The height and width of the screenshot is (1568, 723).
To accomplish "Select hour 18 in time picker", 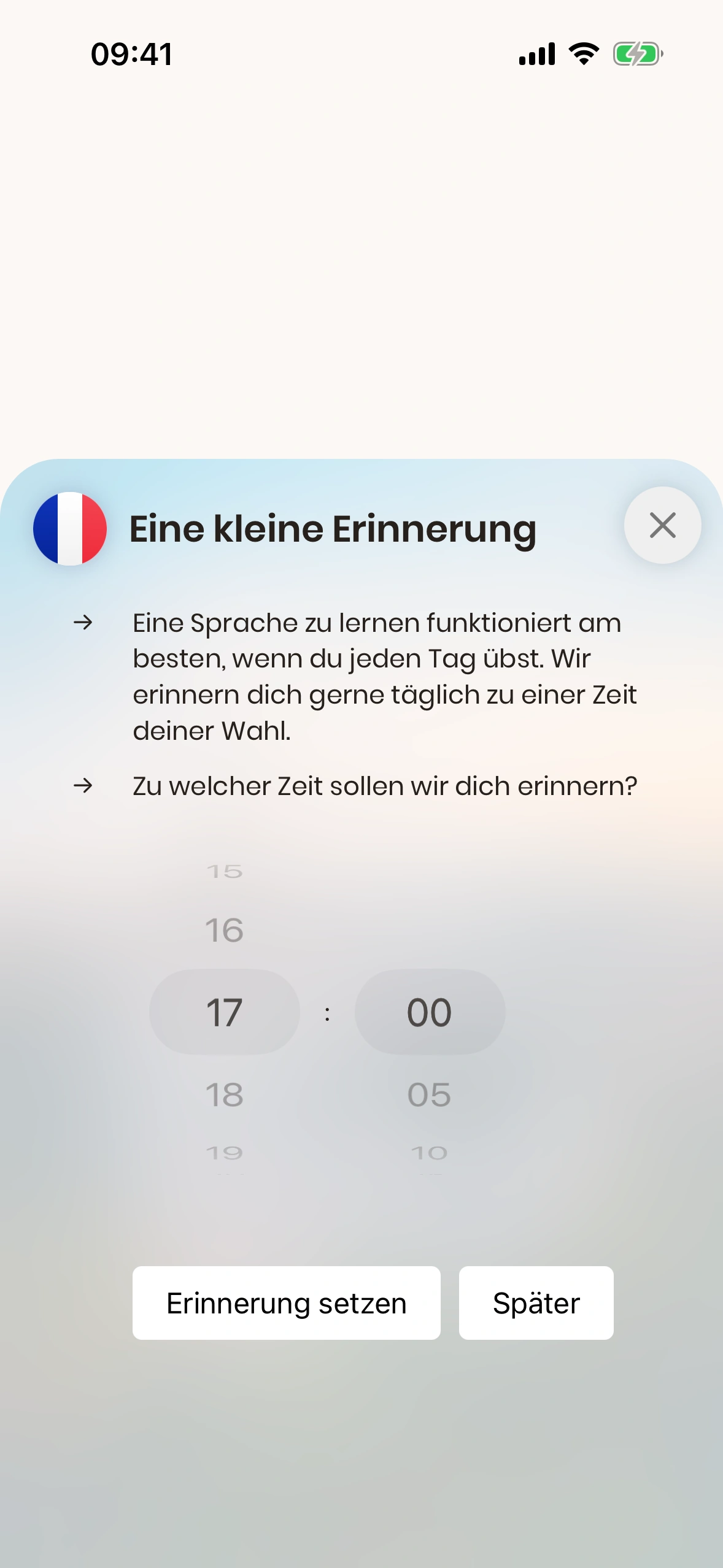I will point(224,1095).
